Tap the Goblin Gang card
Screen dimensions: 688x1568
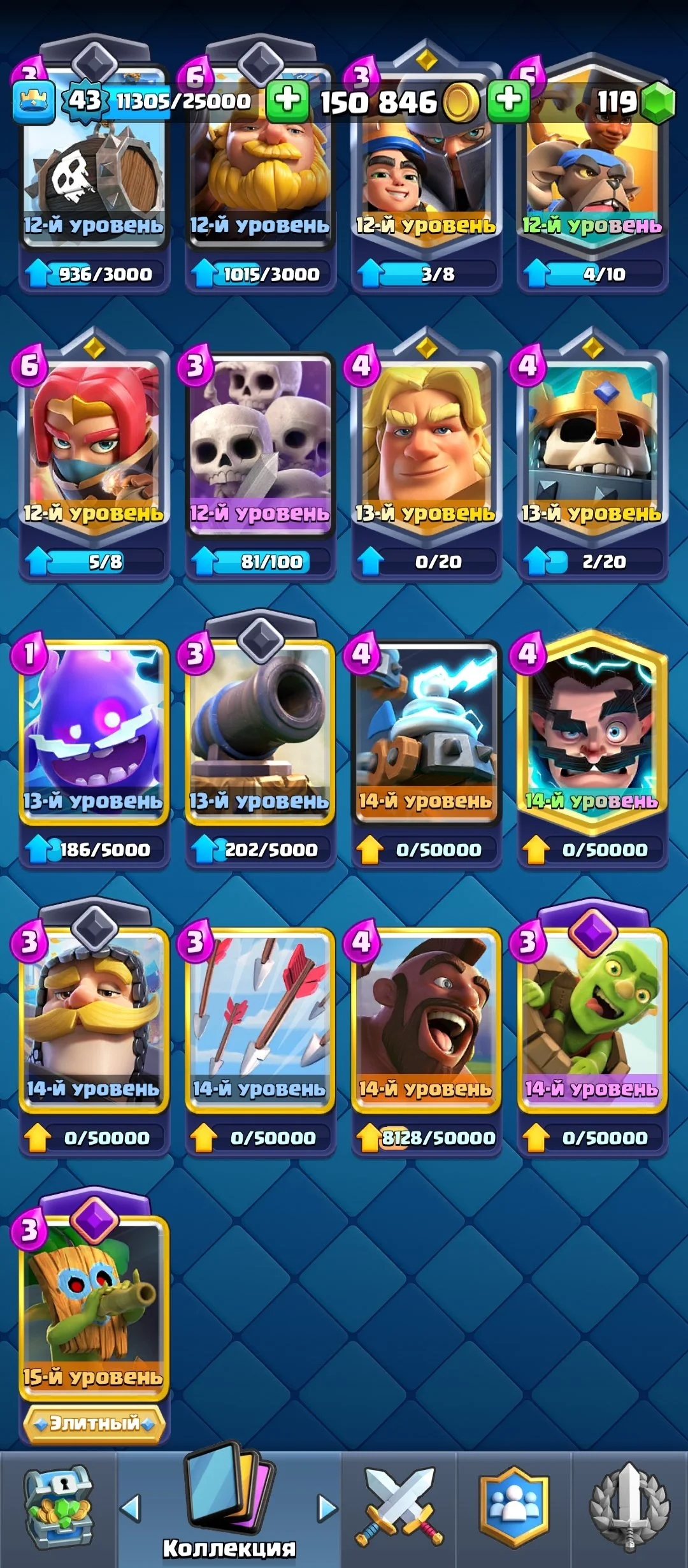[592, 1020]
